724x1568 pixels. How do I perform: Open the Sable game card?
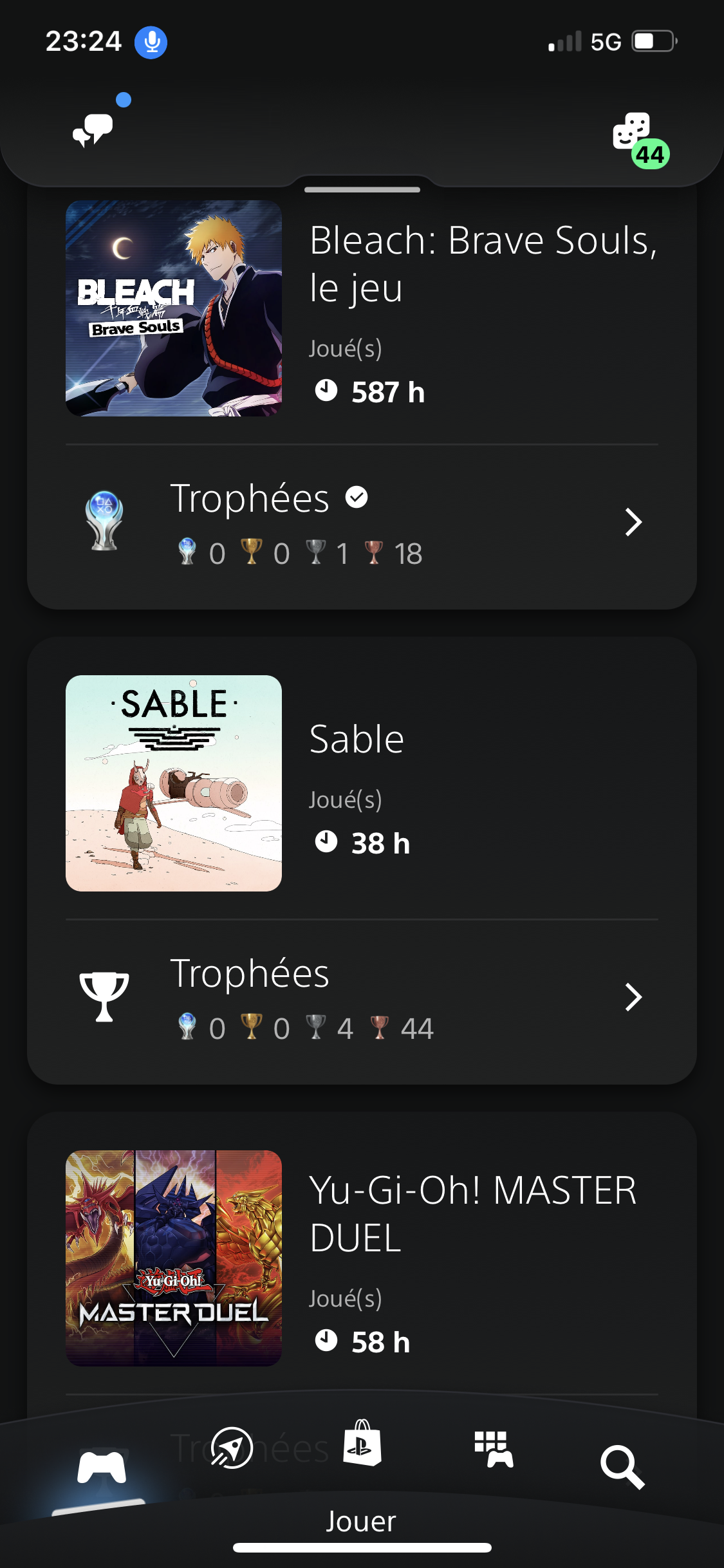point(360,783)
